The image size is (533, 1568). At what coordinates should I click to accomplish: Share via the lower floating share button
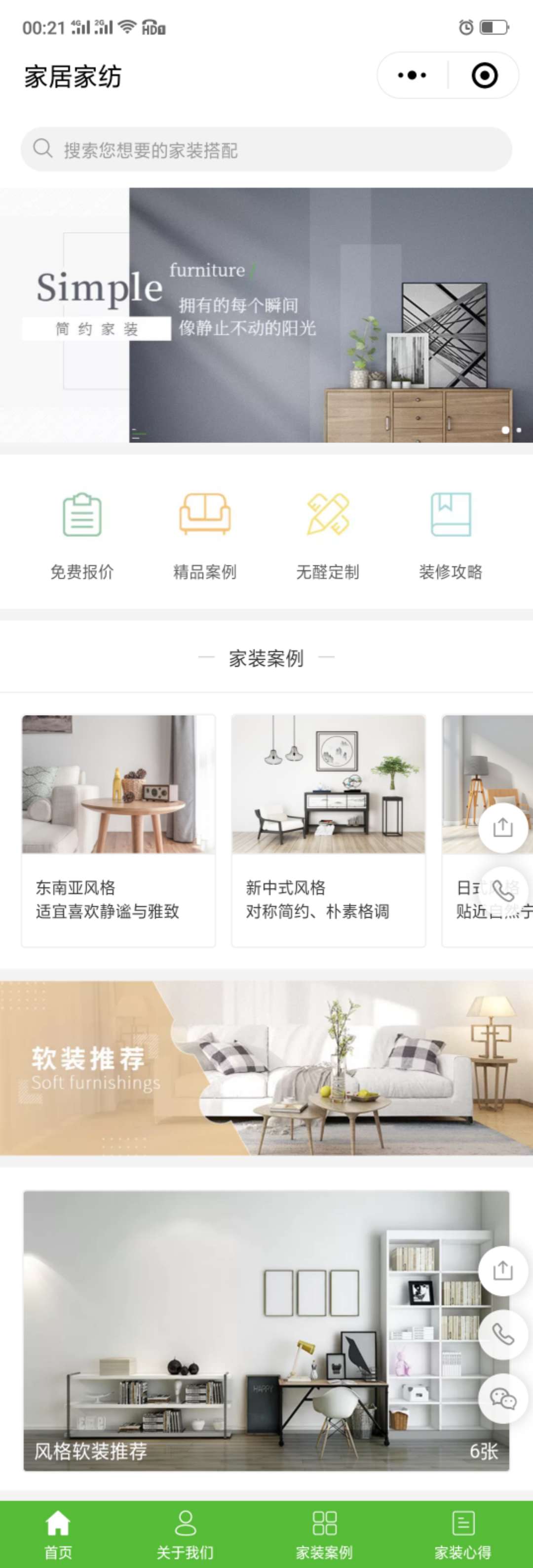tap(502, 1270)
